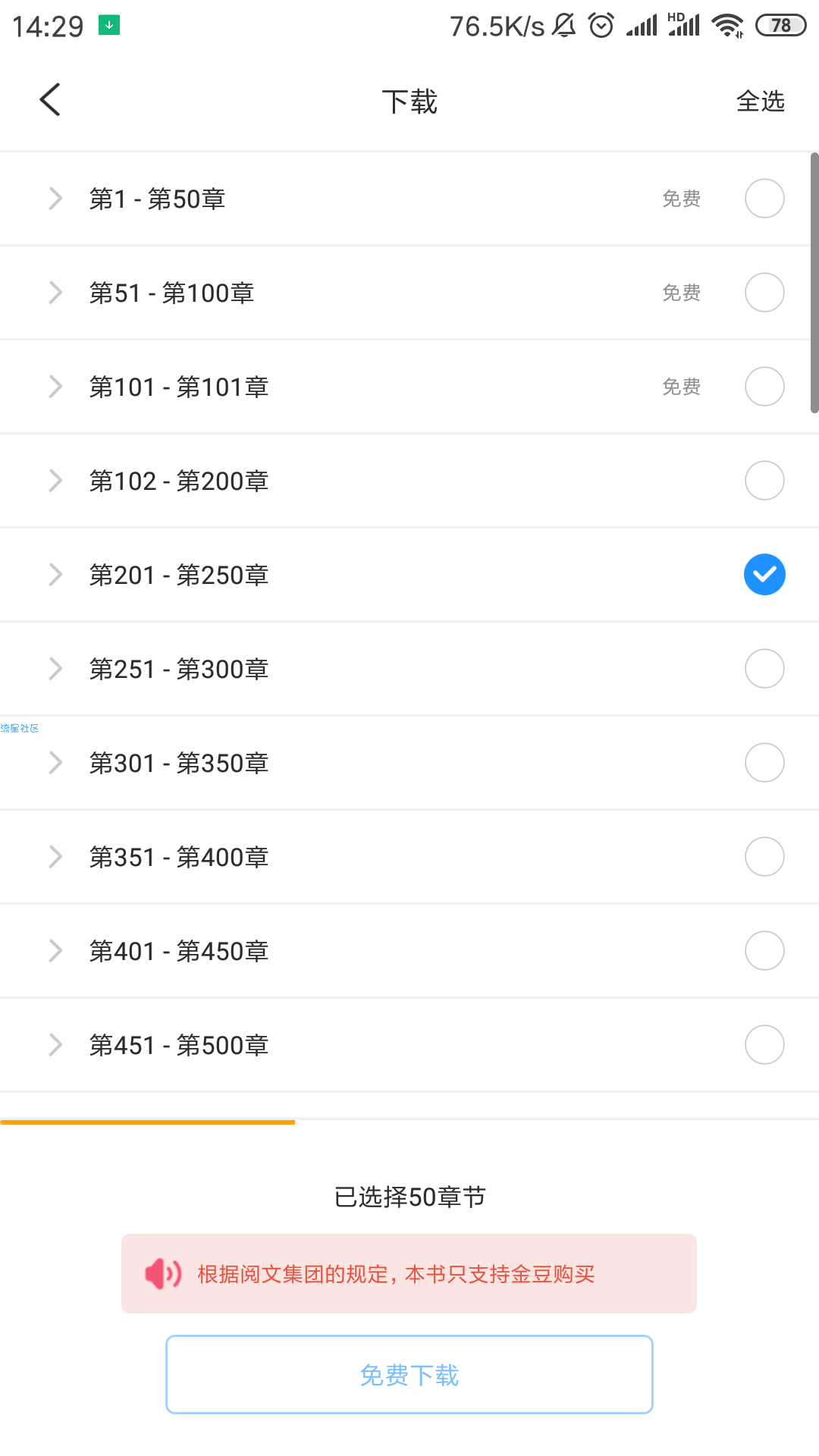Select chapters 第1 - 第50章 checkbox
The image size is (819, 1456).
[764, 199]
